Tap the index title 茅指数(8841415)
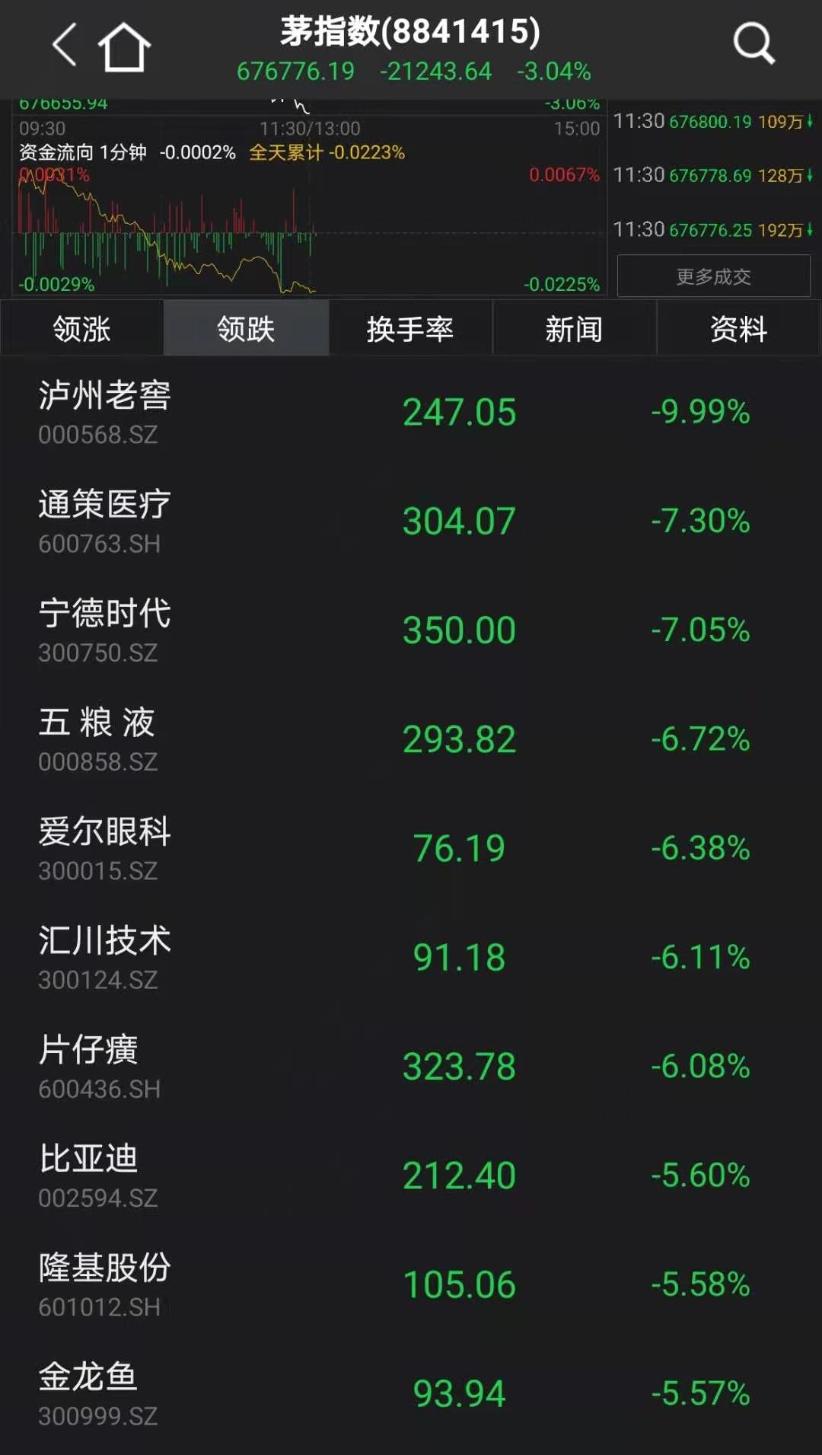 (411, 33)
